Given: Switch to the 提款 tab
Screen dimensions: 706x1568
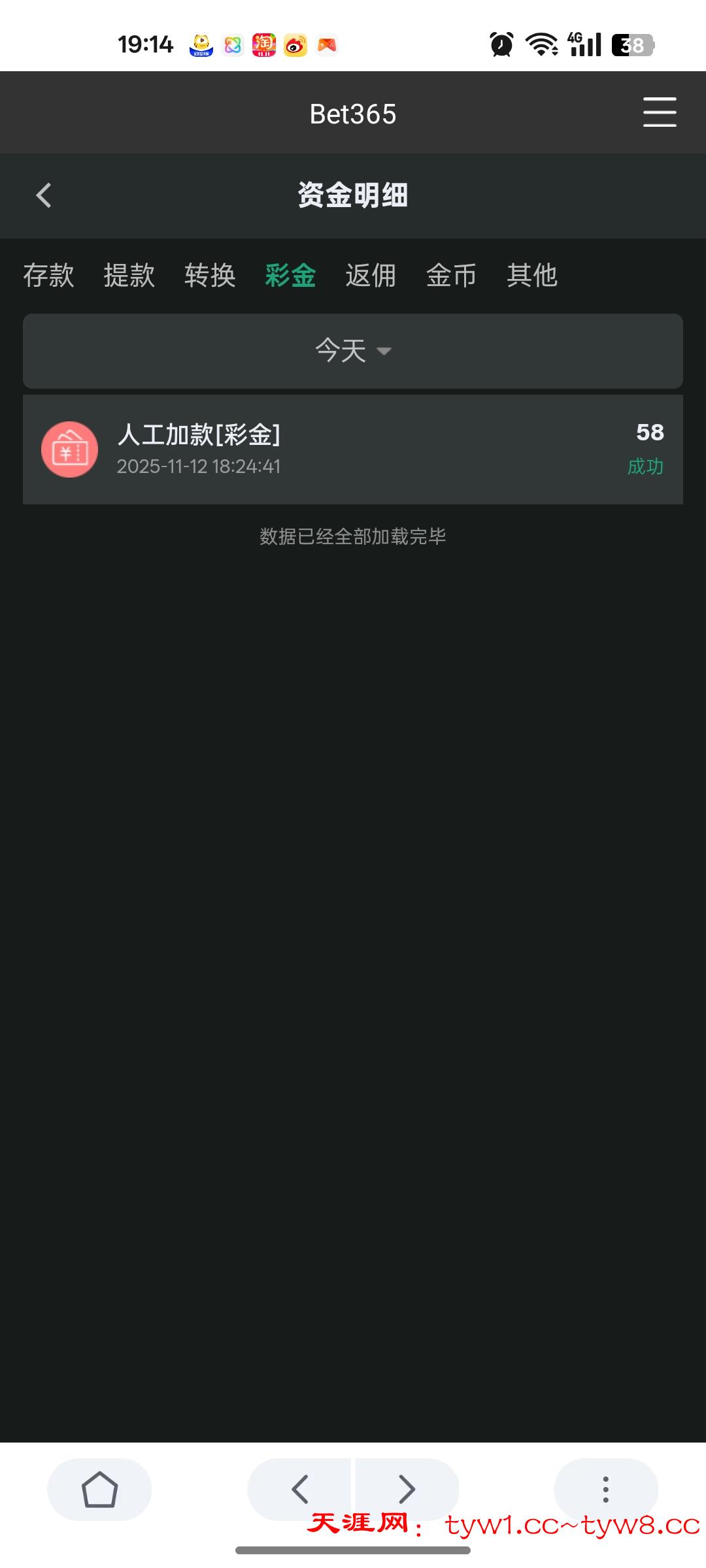Looking at the screenshot, I should tap(128, 276).
